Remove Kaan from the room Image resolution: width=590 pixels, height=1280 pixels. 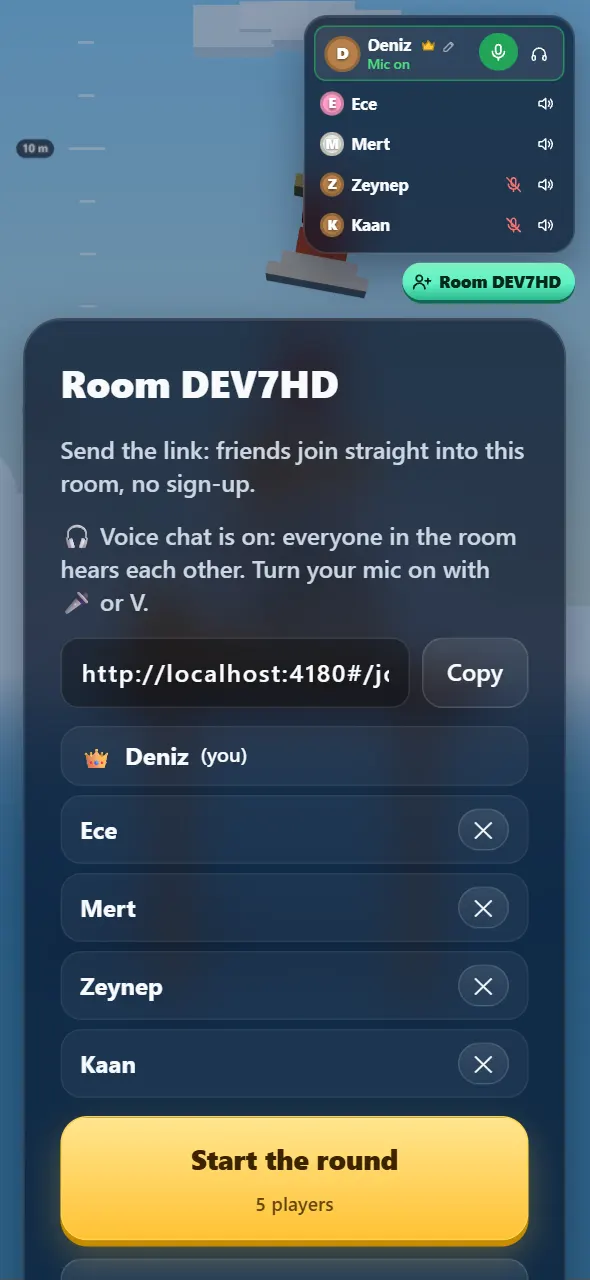click(483, 1064)
